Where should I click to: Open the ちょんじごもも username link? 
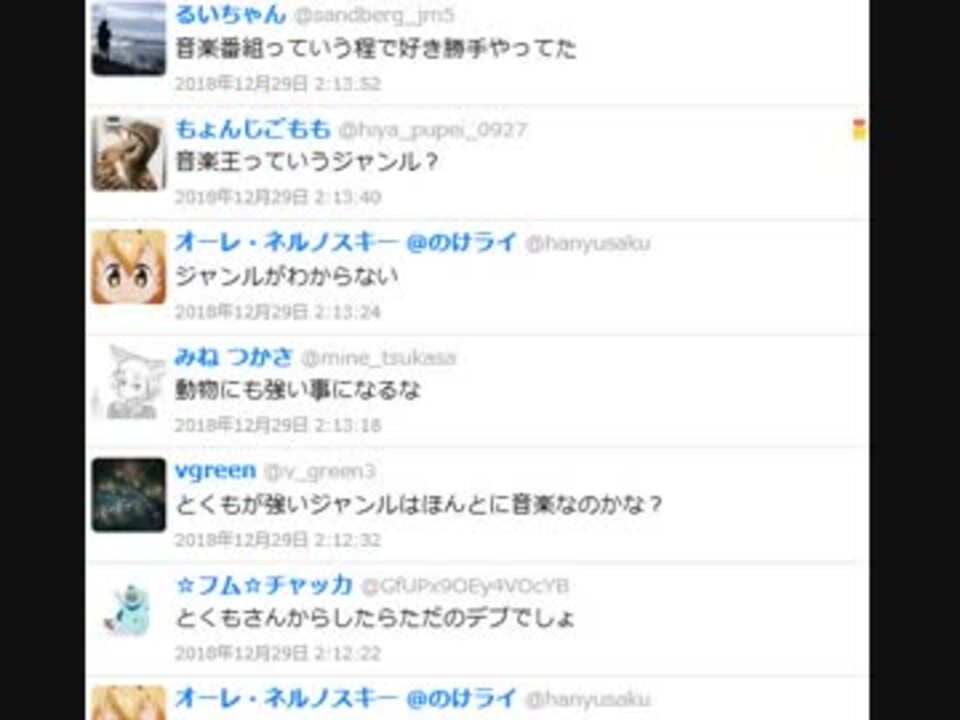(x=252, y=129)
